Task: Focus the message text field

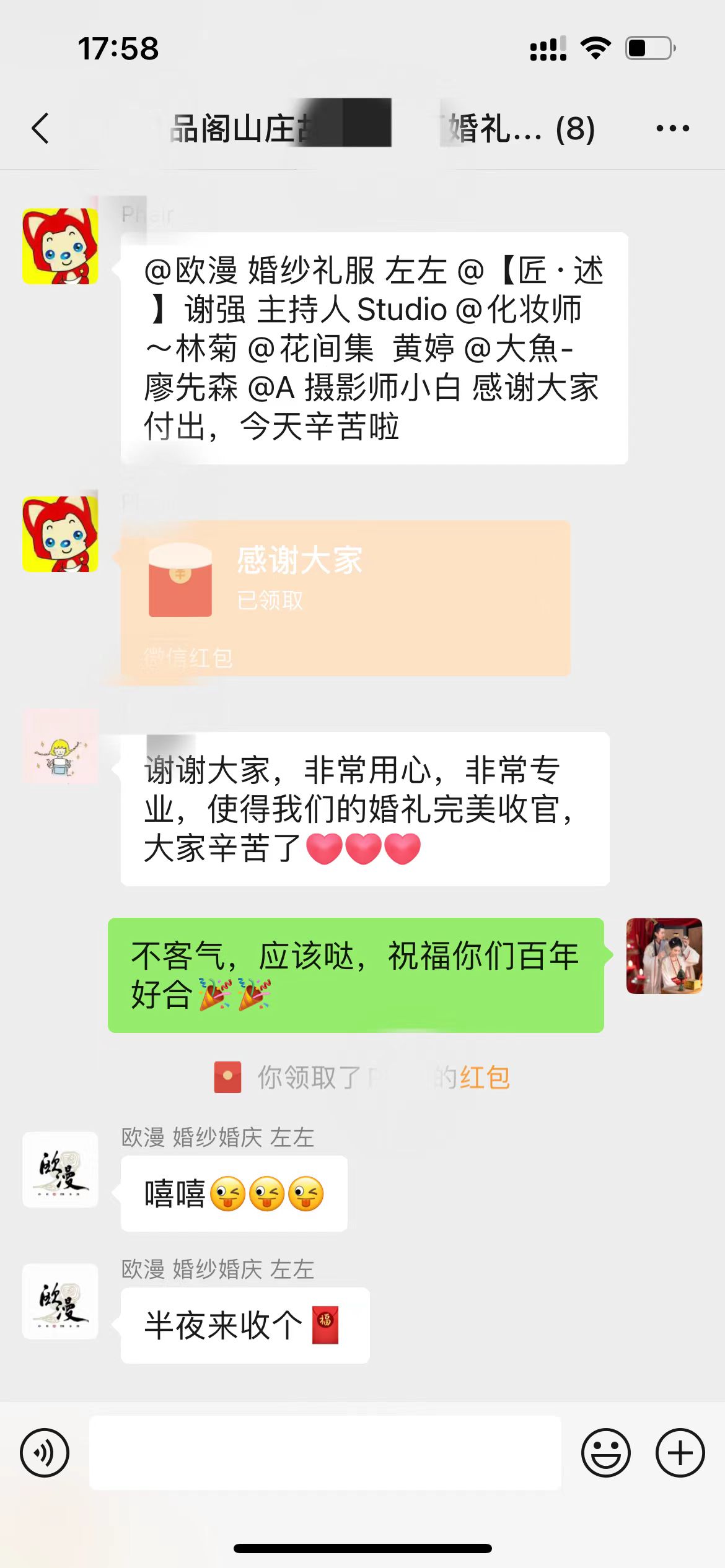Action: pyautogui.click(x=325, y=1453)
